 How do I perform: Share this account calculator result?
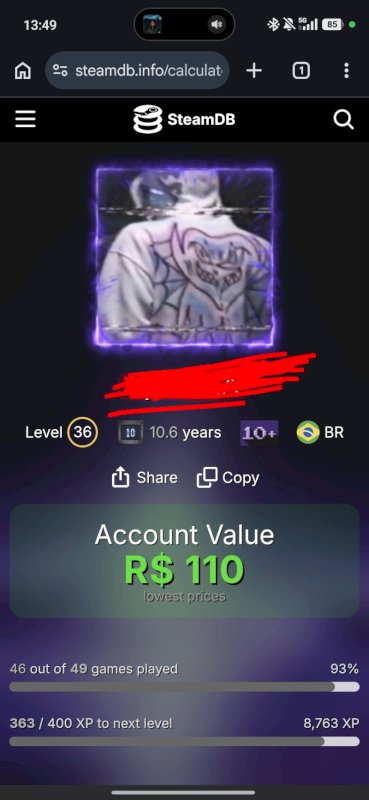tap(144, 478)
